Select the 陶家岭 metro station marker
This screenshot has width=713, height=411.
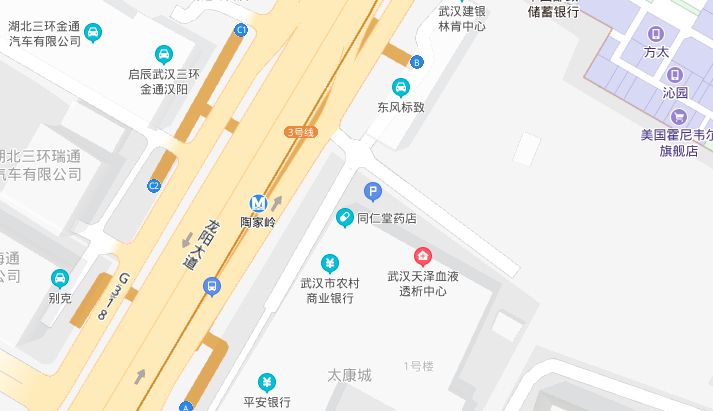pos(258,202)
